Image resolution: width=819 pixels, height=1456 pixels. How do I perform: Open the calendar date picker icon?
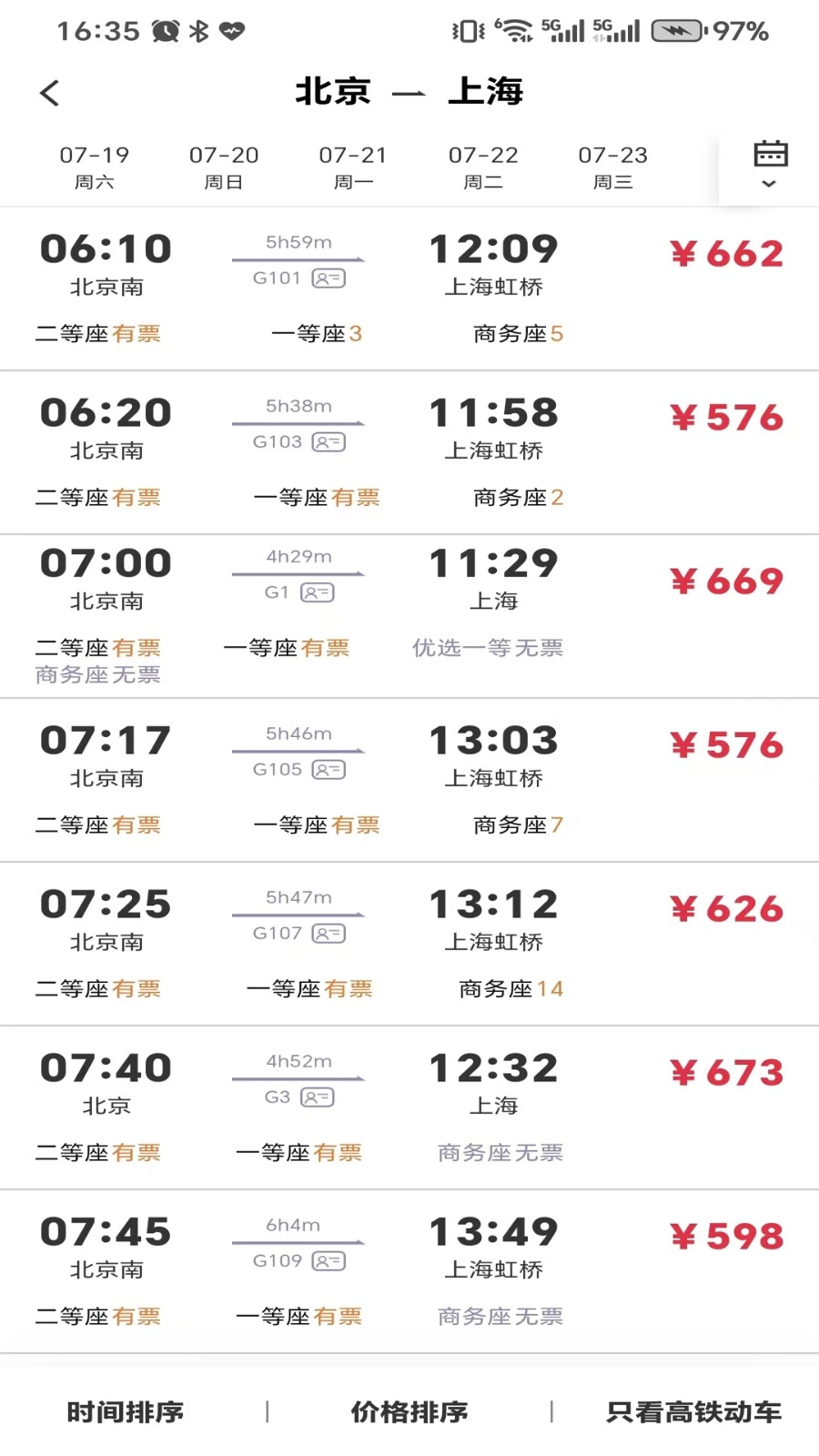[x=769, y=155]
